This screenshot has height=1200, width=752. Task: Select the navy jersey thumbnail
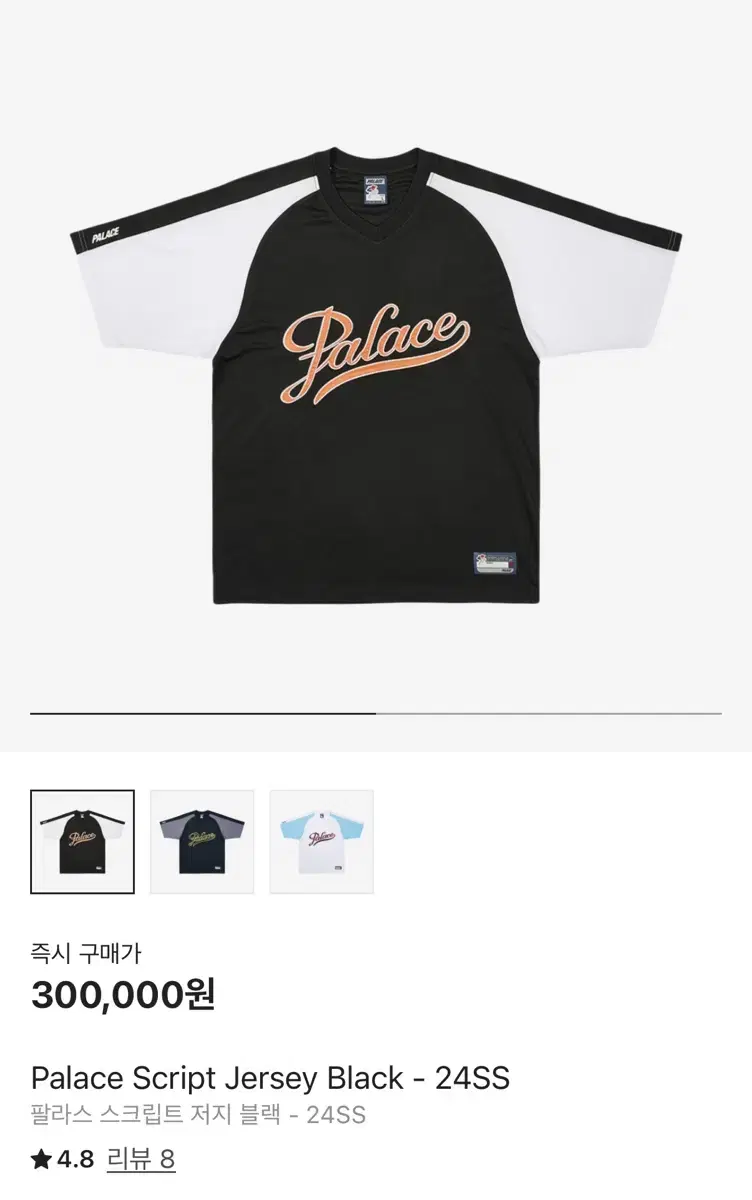[x=199, y=840]
